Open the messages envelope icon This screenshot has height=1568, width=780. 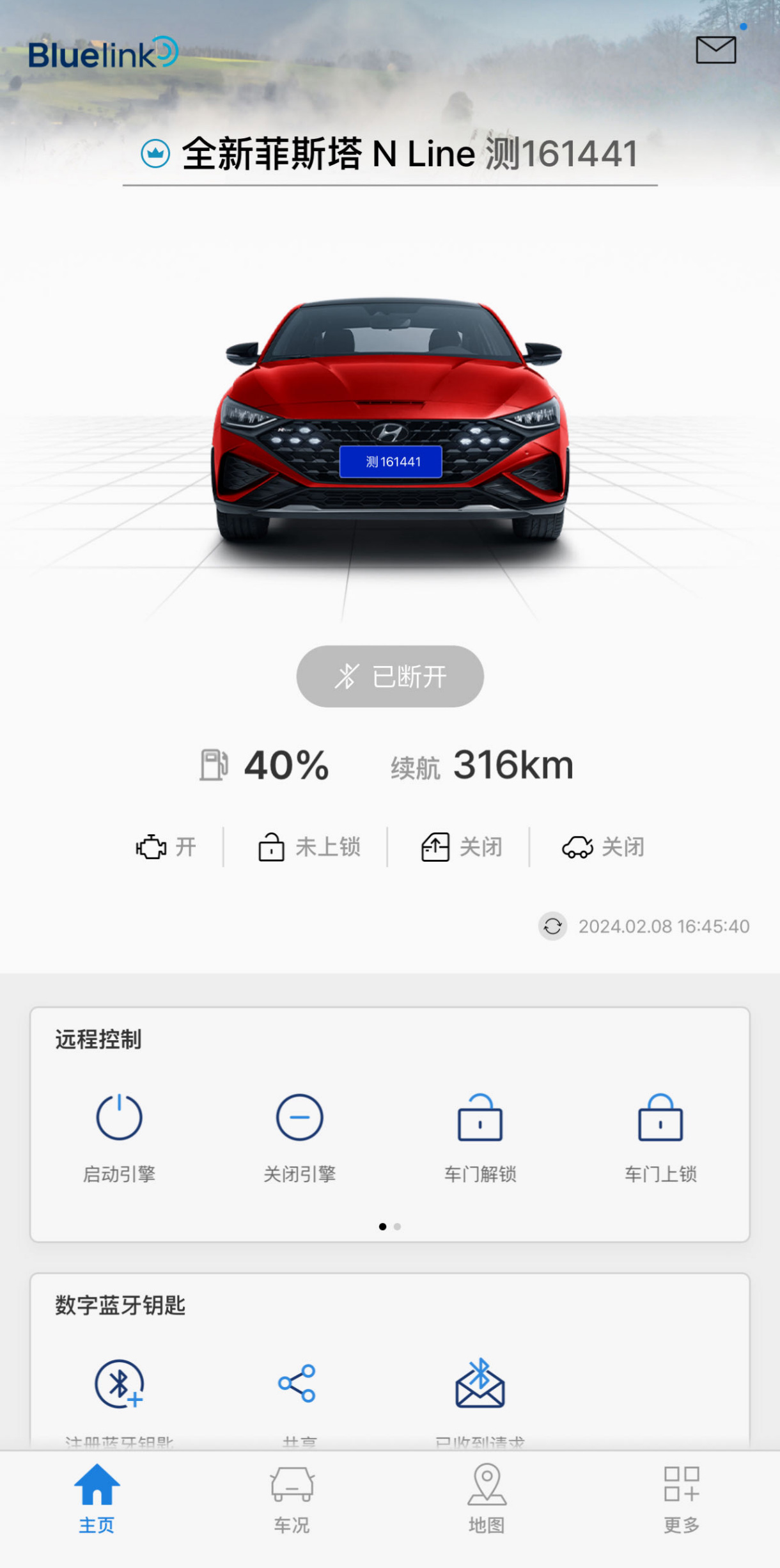click(715, 50)
